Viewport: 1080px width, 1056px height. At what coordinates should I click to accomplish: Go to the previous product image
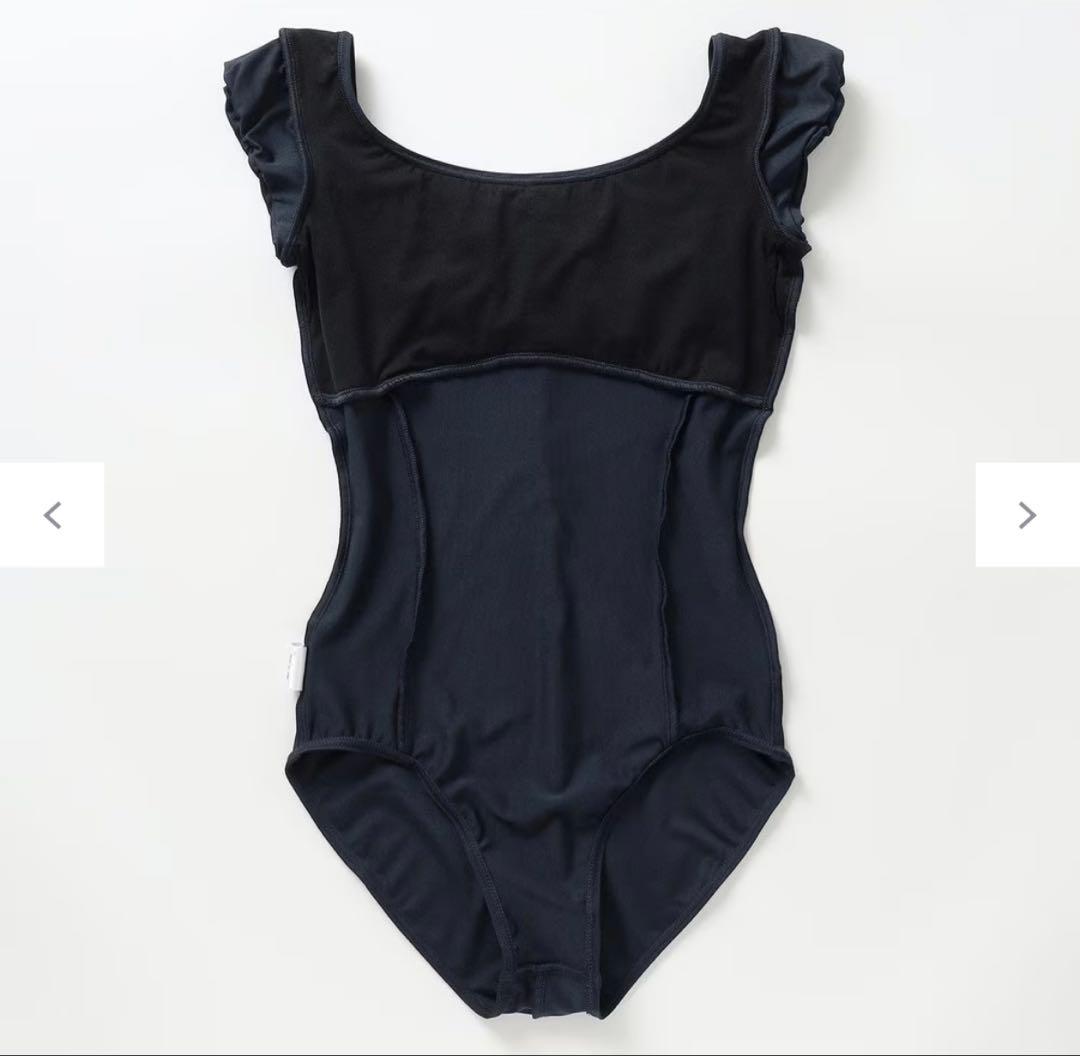point(52,515)
